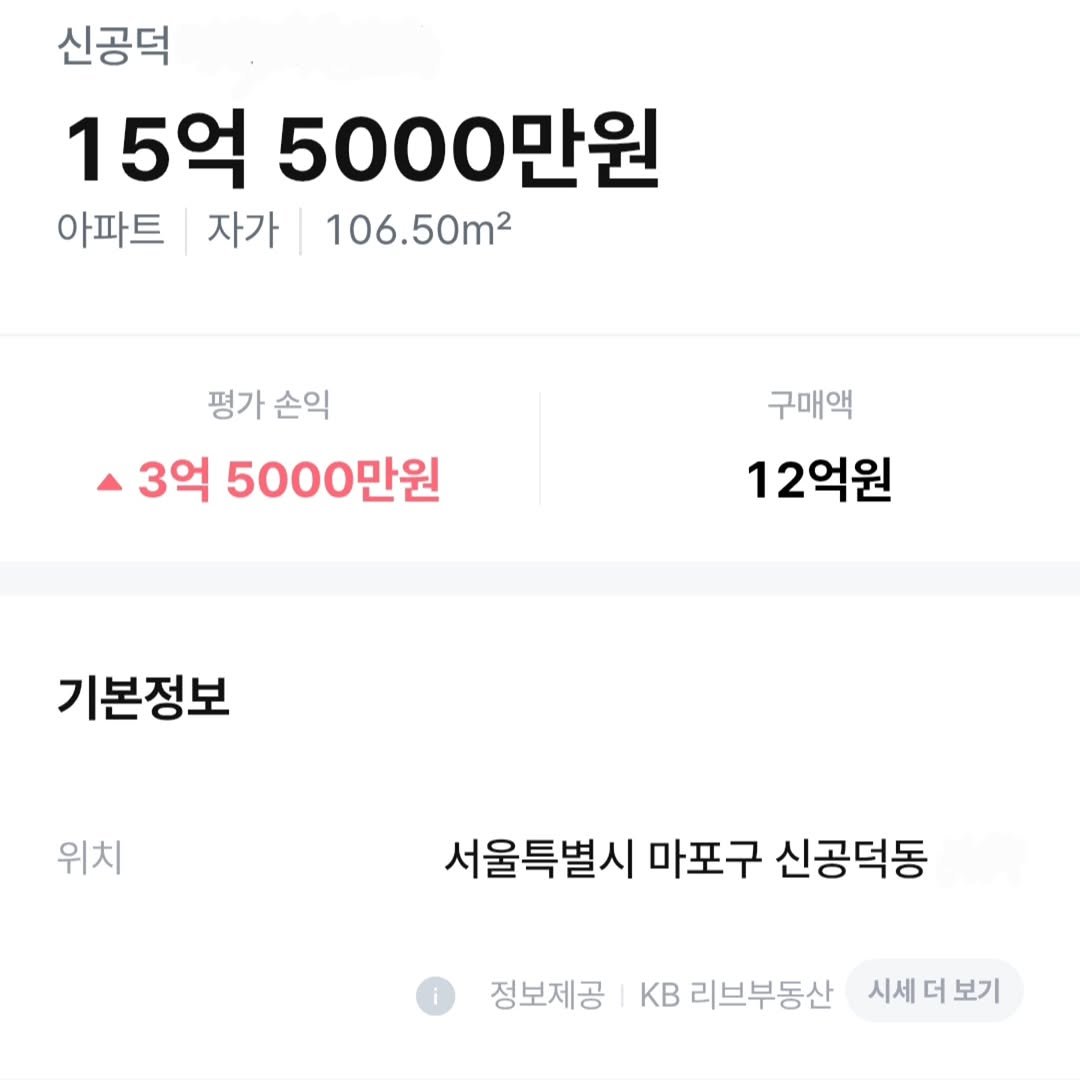1080x1080 pixels.
Task: Tap the 시세 더 보기 button
Action: (934, 991)
